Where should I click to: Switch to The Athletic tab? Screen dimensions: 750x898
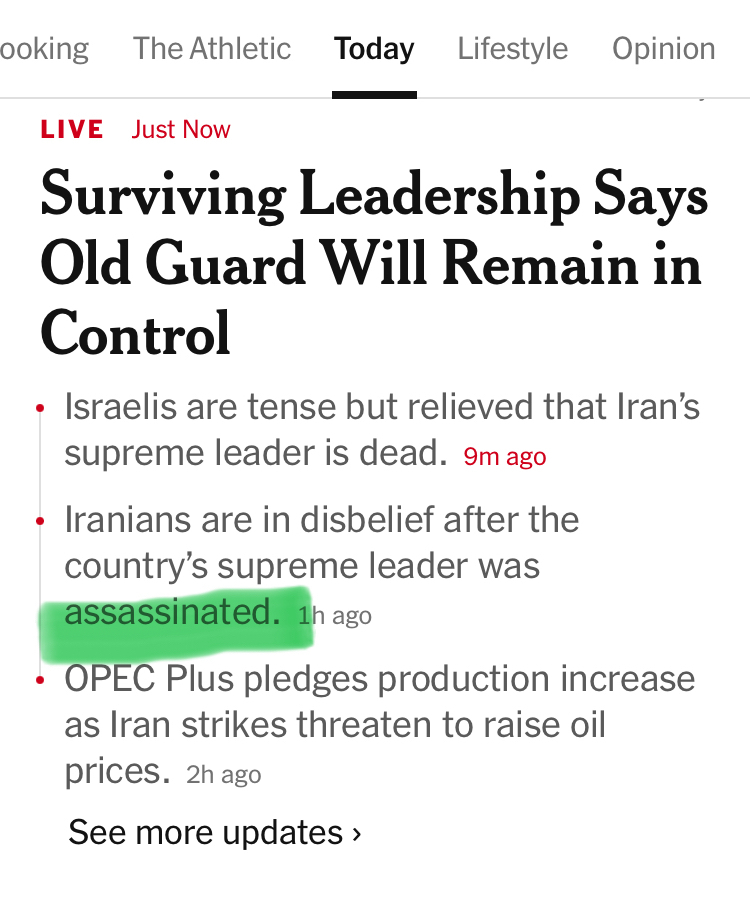212,49
